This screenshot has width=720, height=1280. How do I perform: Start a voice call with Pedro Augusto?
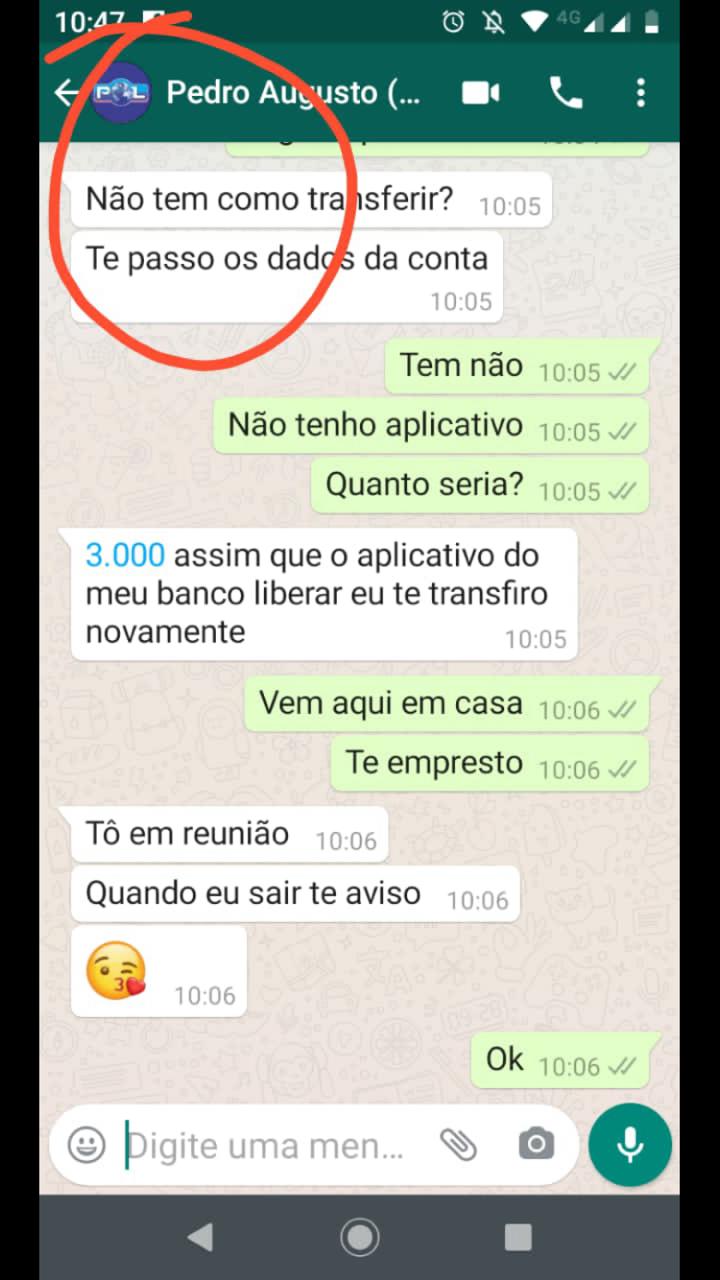click(x=566, y=93)
